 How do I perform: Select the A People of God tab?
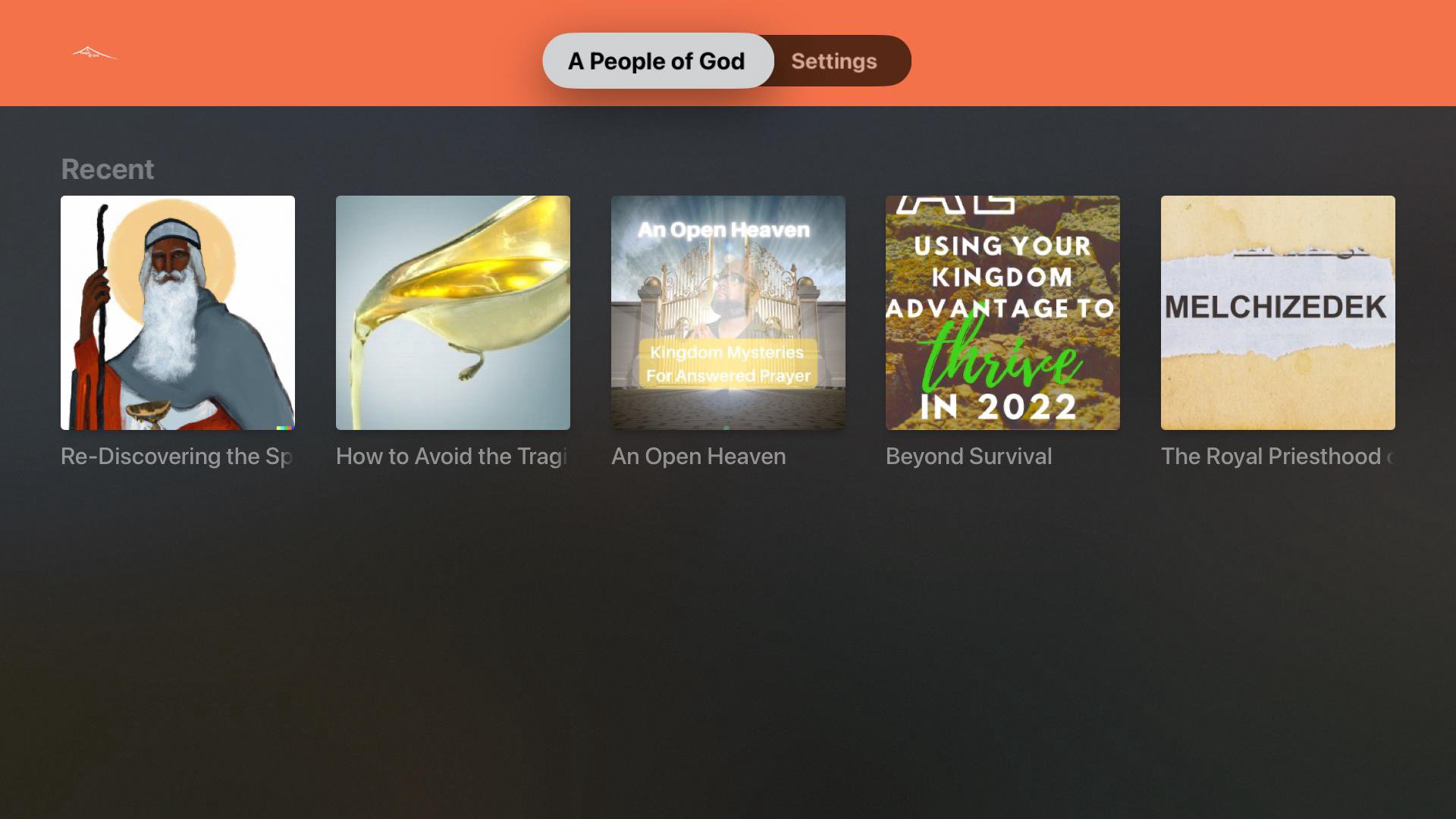point(657,61)
